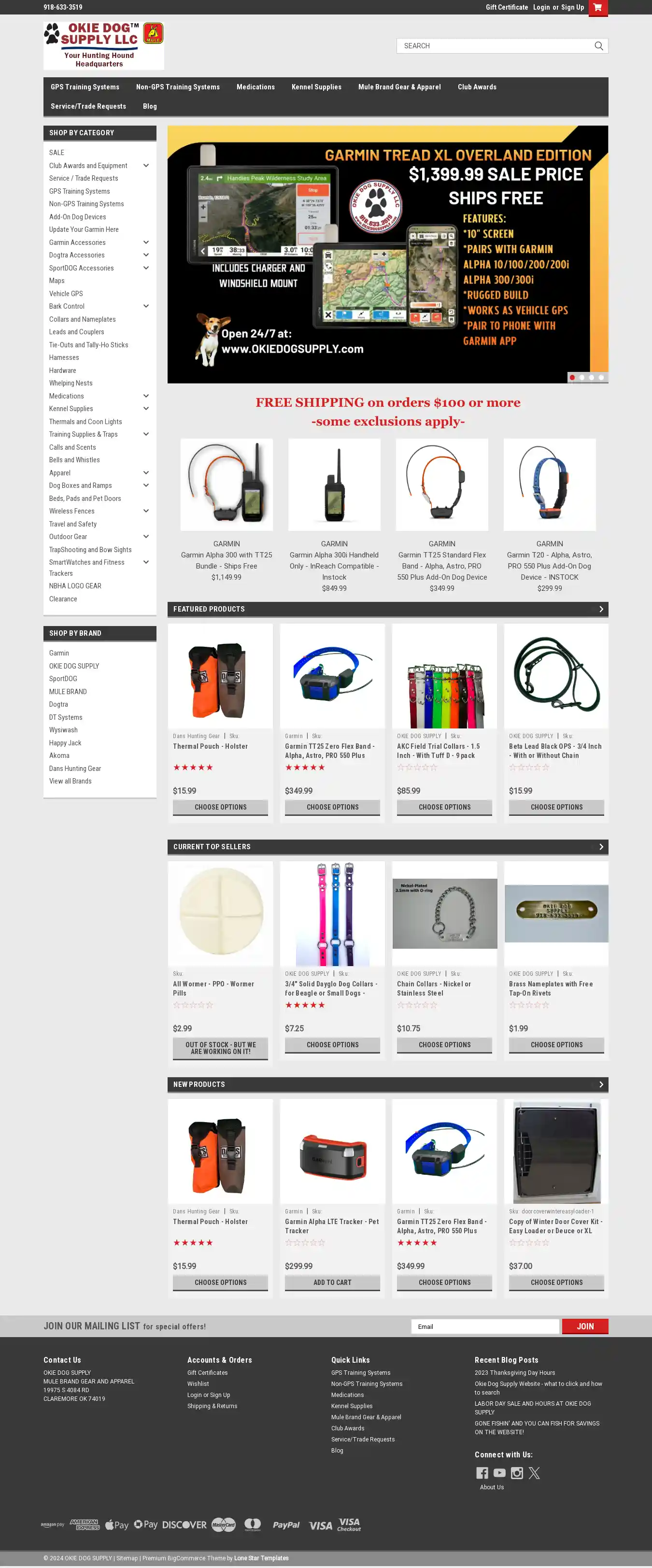Open the SALE category
The width and height of the screenshot is (652, 1568).
(57, 153)
